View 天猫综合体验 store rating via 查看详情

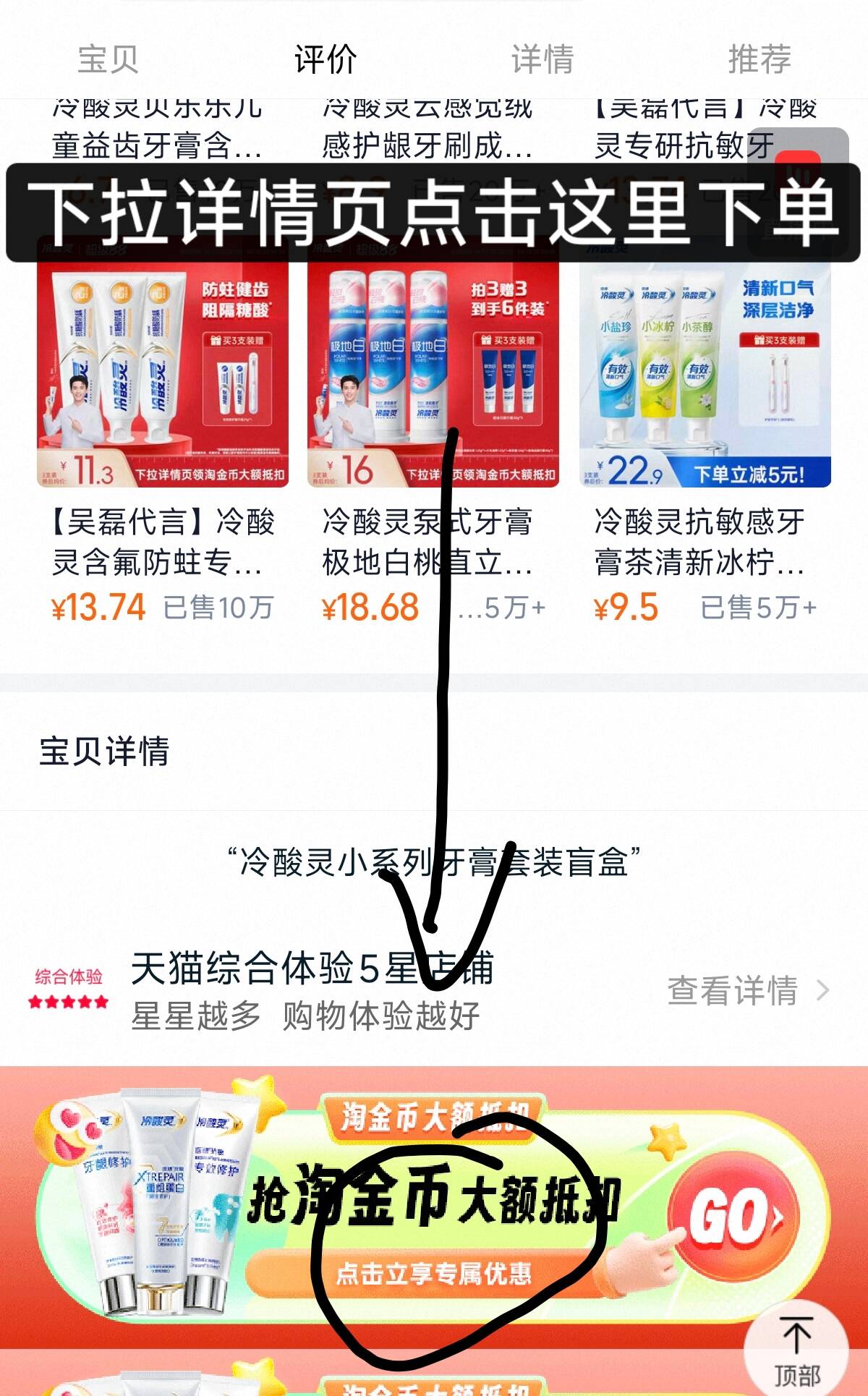point(746,991)
